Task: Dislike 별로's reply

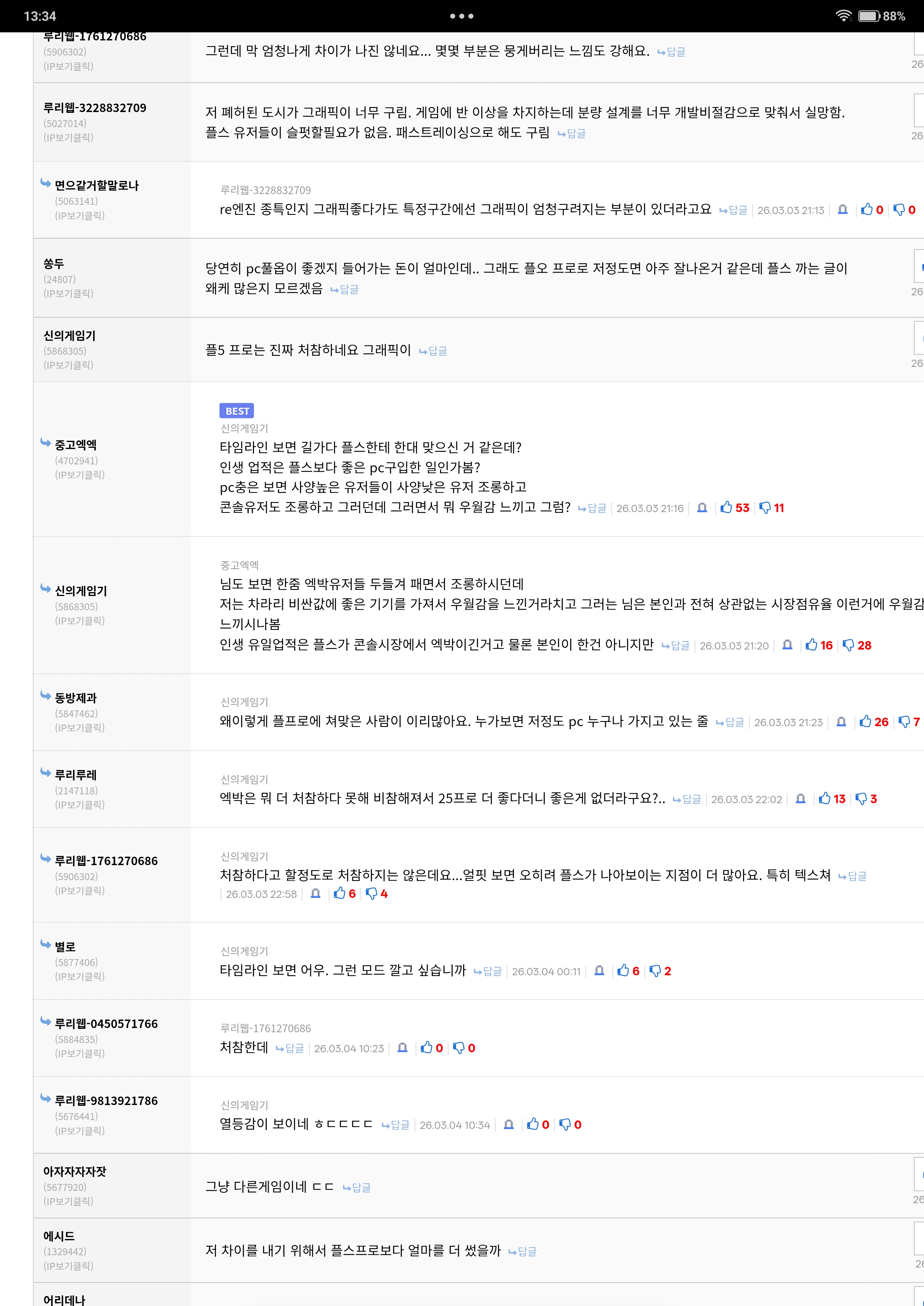Action: coord(655,971)
